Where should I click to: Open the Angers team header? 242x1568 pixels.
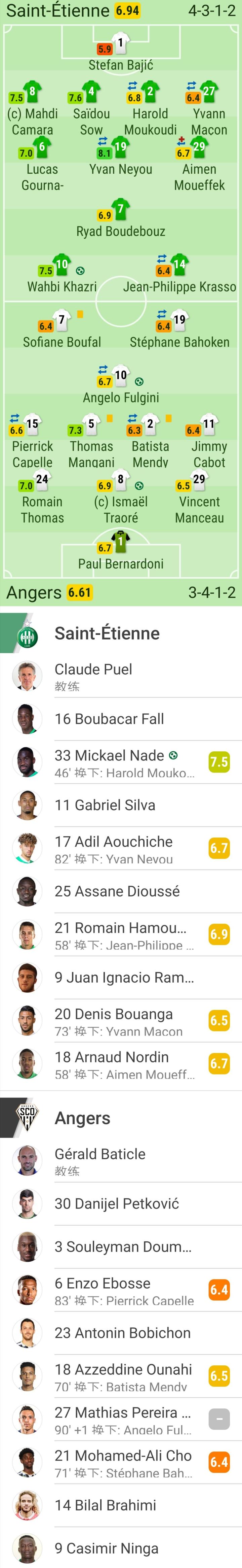click(83, 1118)
